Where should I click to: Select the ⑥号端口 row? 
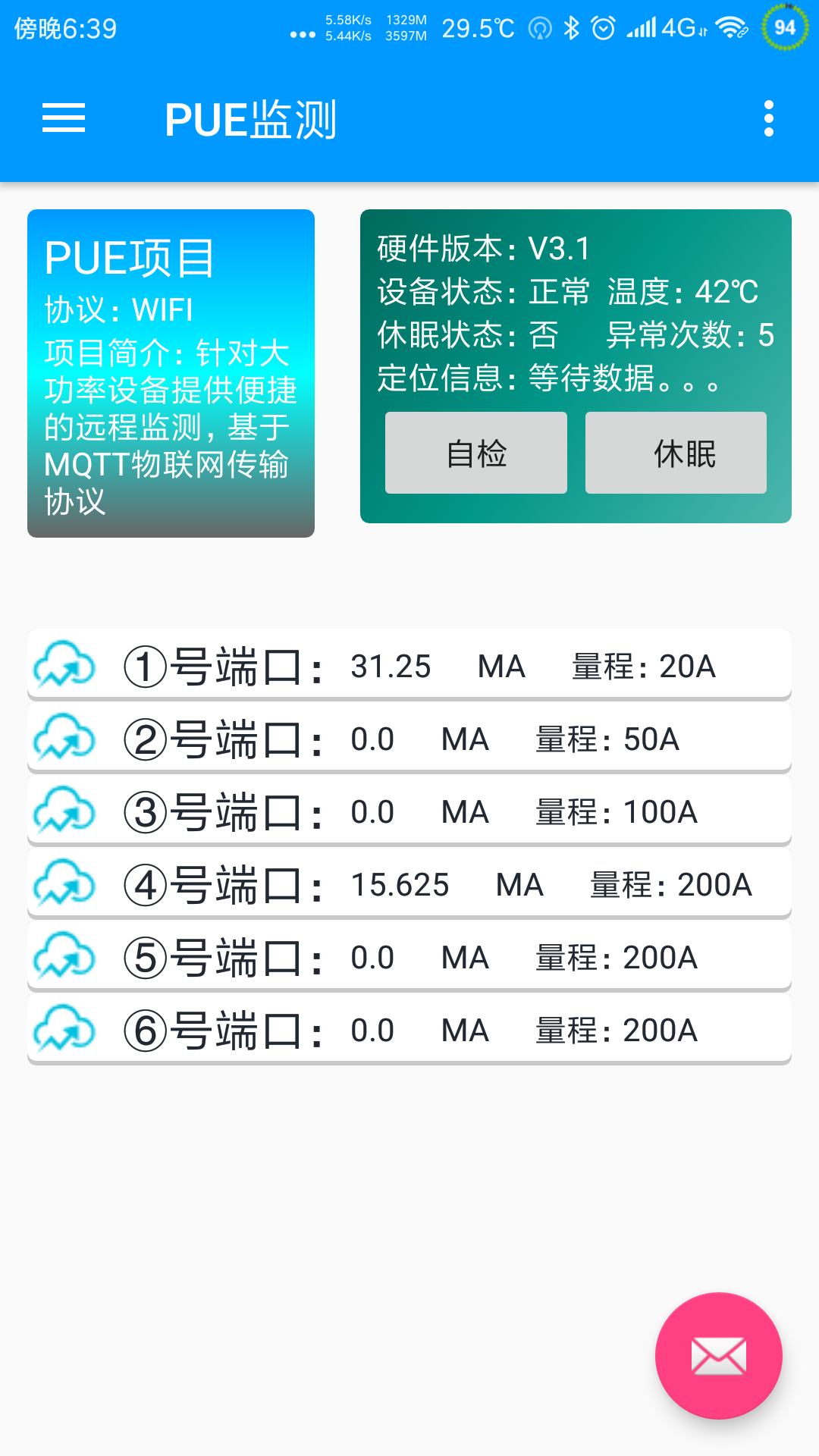pos(409,1029)
